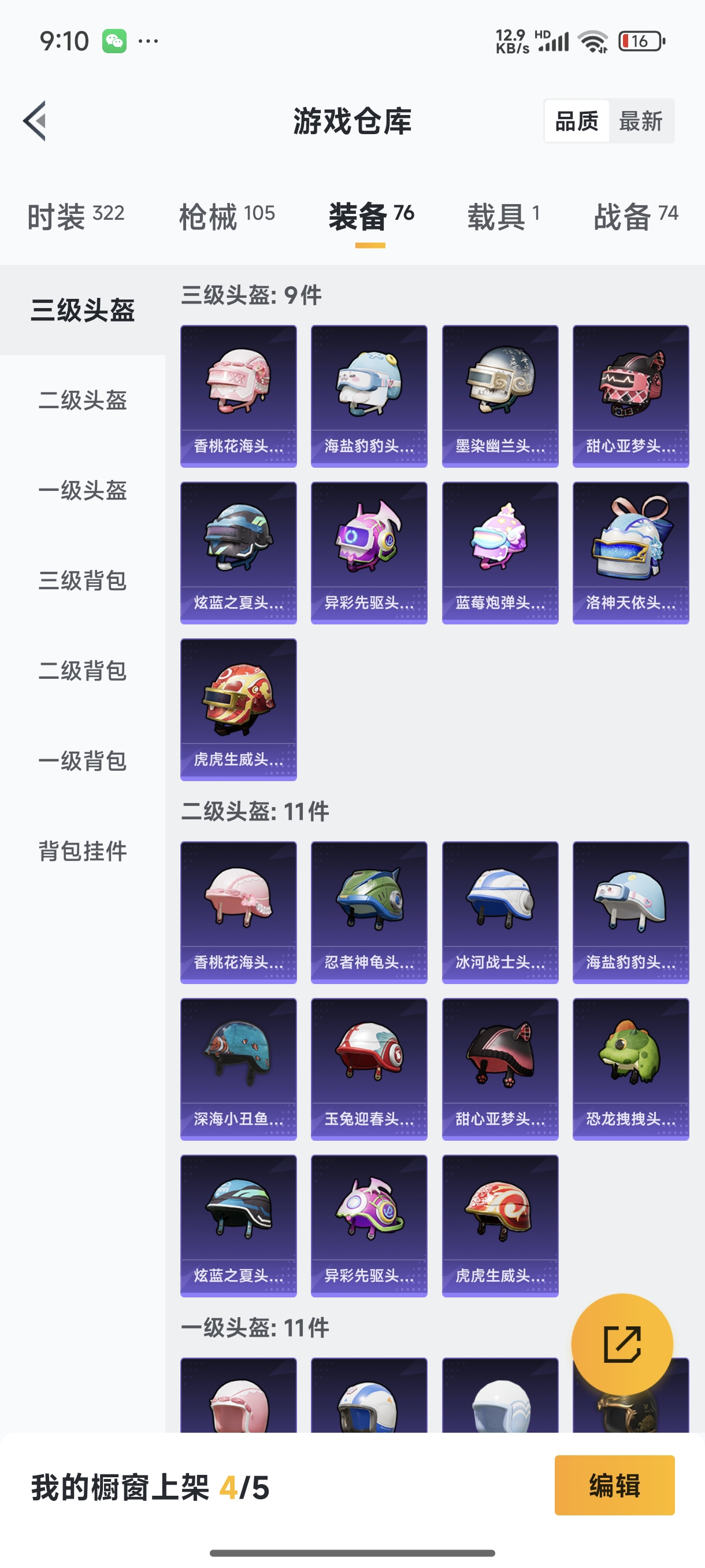View 恐龙拽拽 helmet details
Viewport: 705px width, 1568px height.
[x=630, y=1068]
